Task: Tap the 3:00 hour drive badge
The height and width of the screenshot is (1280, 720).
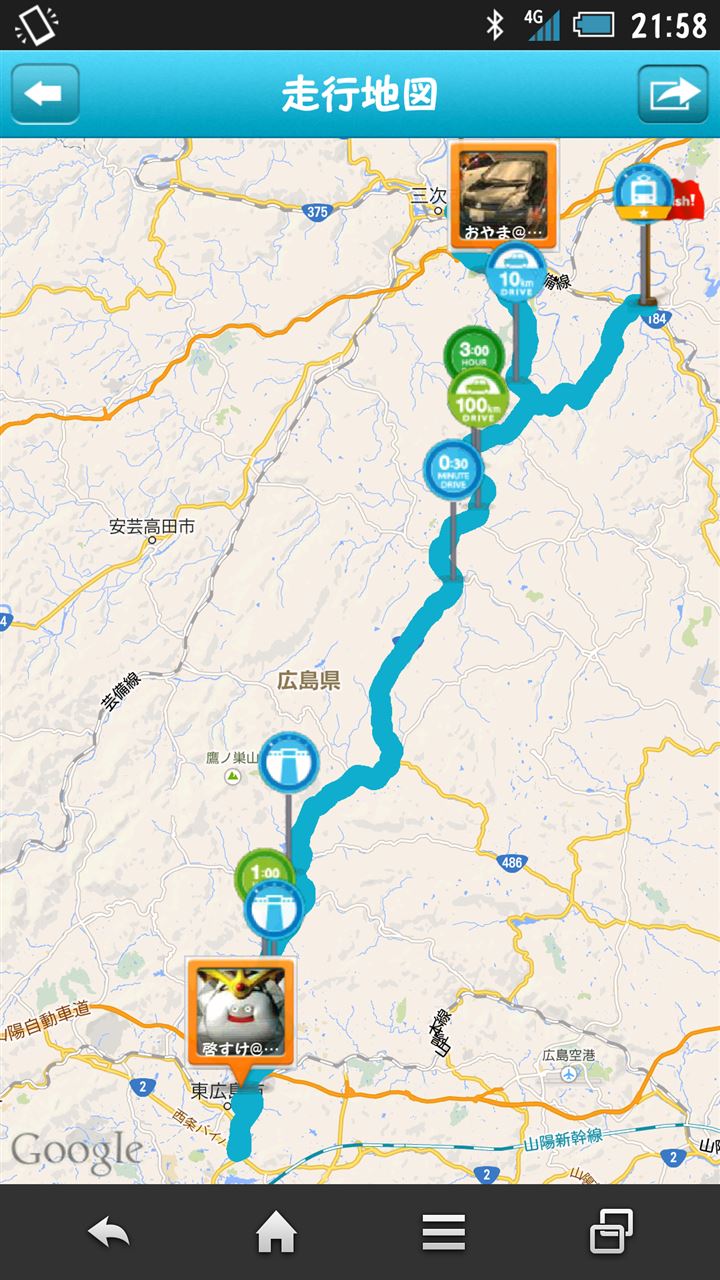Action: [x=473, y=354]
